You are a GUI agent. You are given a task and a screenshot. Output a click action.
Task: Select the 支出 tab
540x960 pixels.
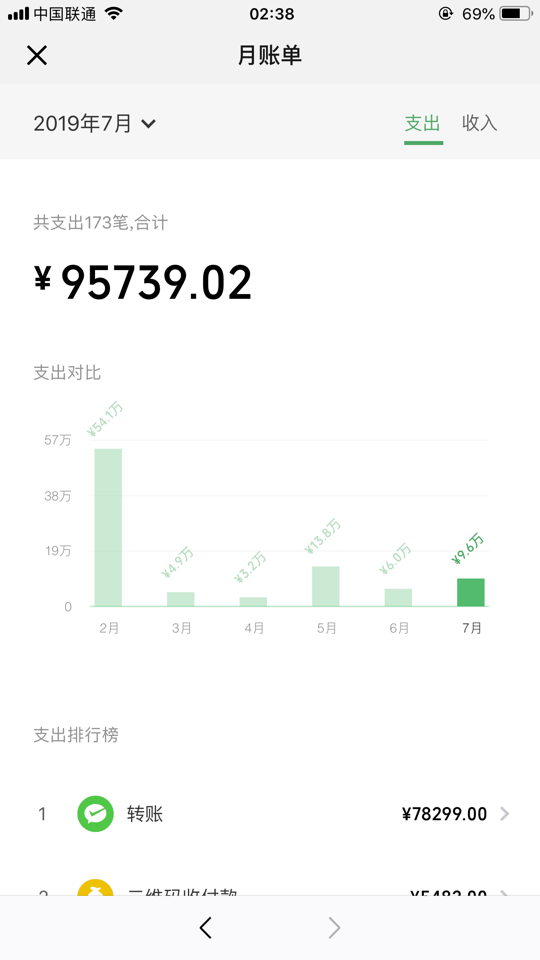[422, 123]
